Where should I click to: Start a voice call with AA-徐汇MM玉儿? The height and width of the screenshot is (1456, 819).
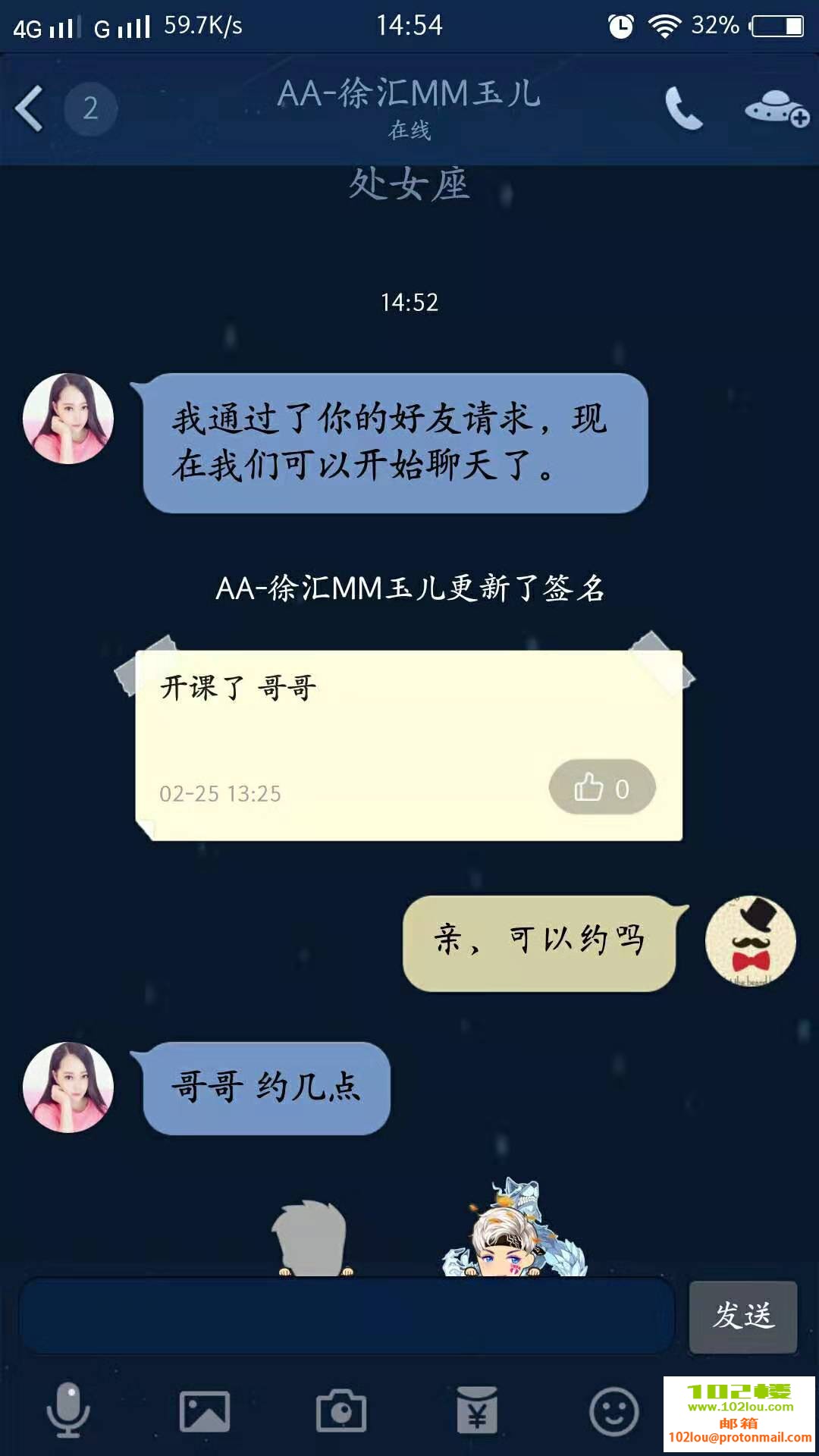click(x=683, y=108)
